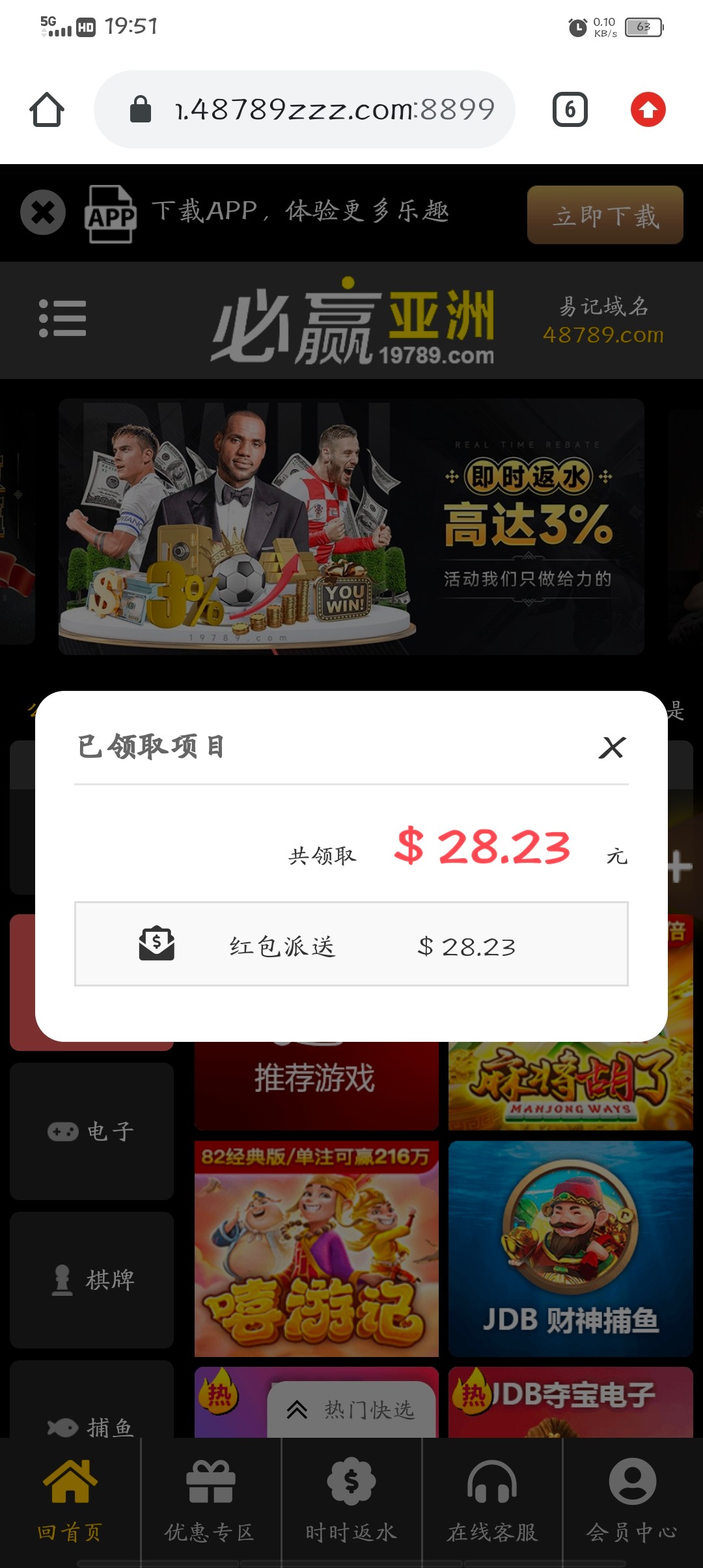703x1568 pixels.
Task: Tap the 立即下载 button
Action: pyautogui.click(x=605, y=215)
